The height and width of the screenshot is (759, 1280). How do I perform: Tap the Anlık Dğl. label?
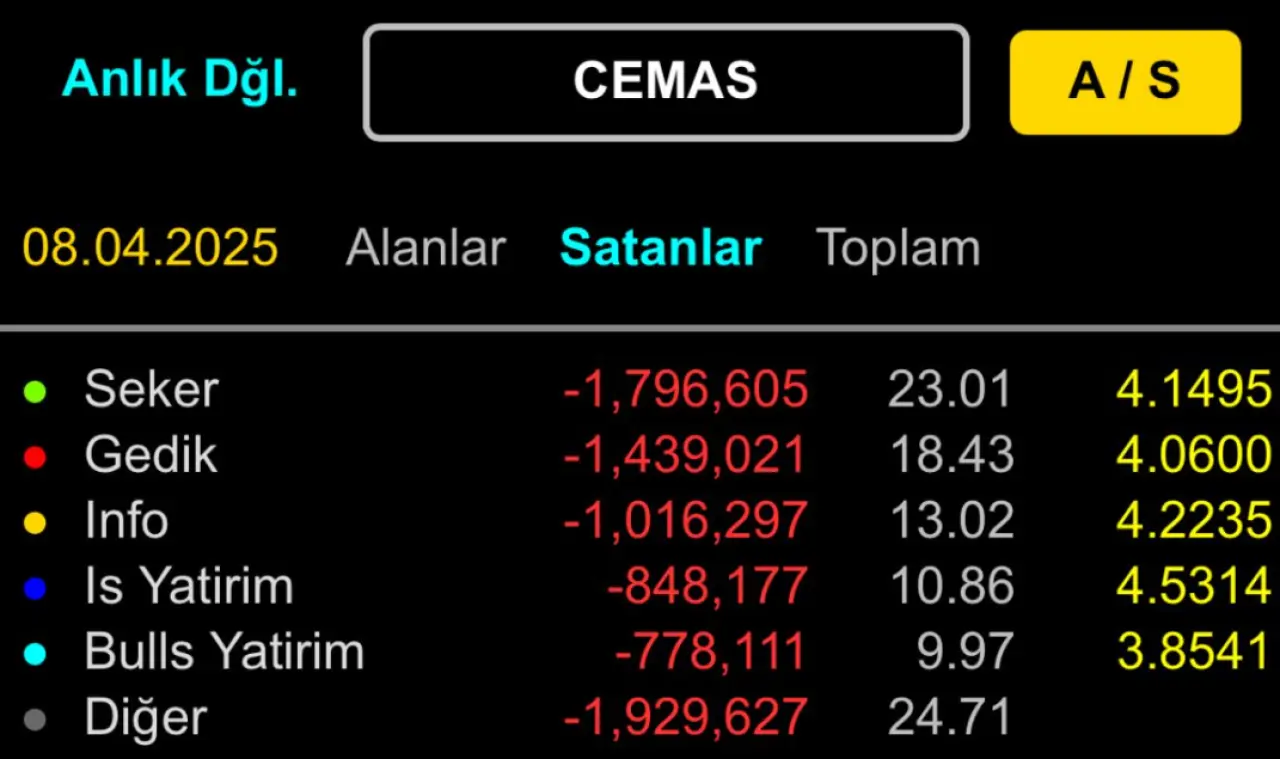point(180,79)
